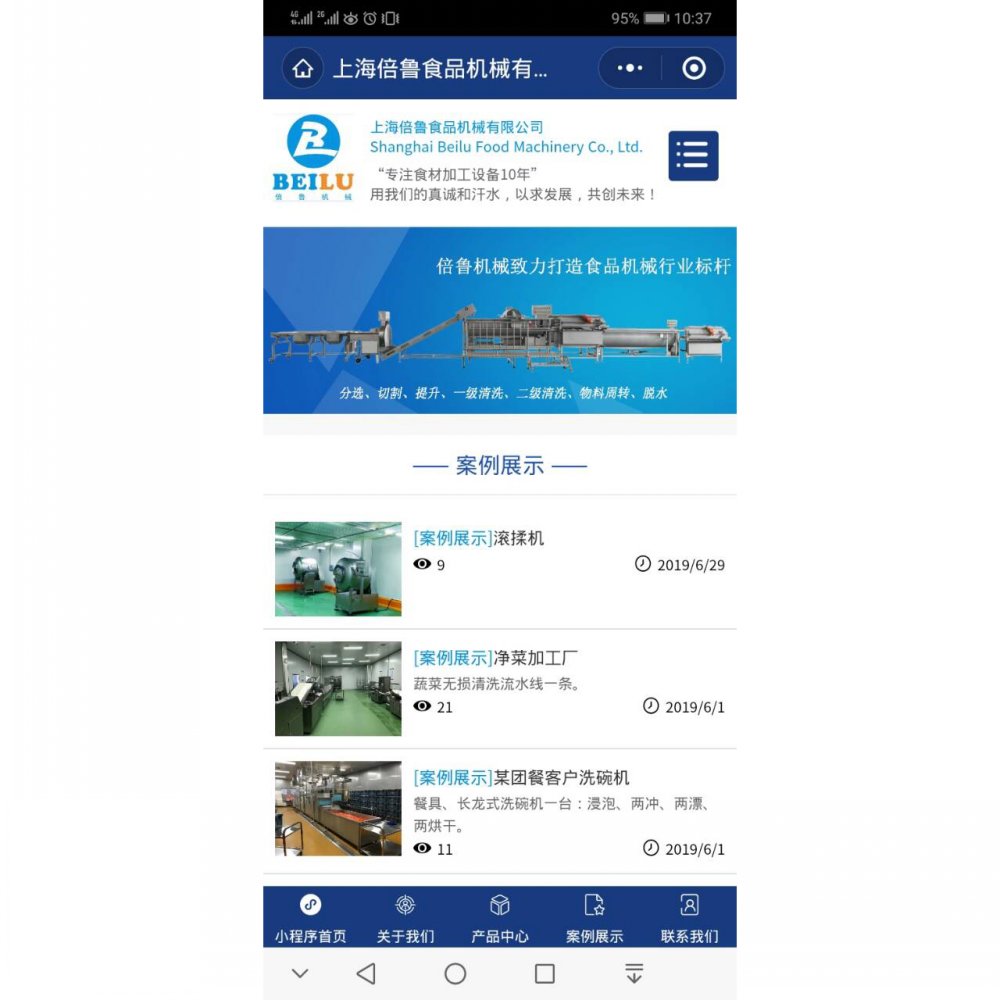Open the mini program more options menu
This screenshot has width=1000, height=1000.
[x=630, y=68]
